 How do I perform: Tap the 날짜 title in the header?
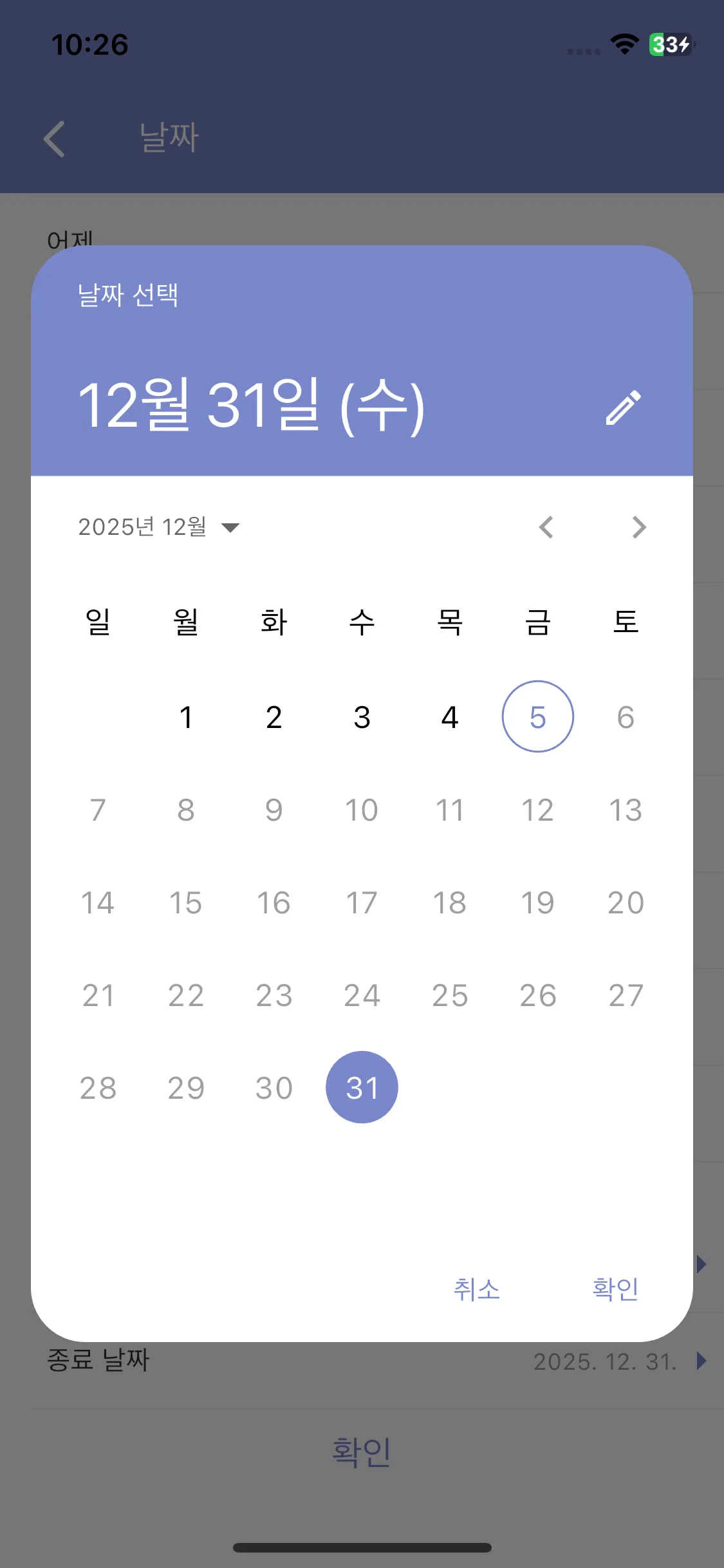[167, 137]
